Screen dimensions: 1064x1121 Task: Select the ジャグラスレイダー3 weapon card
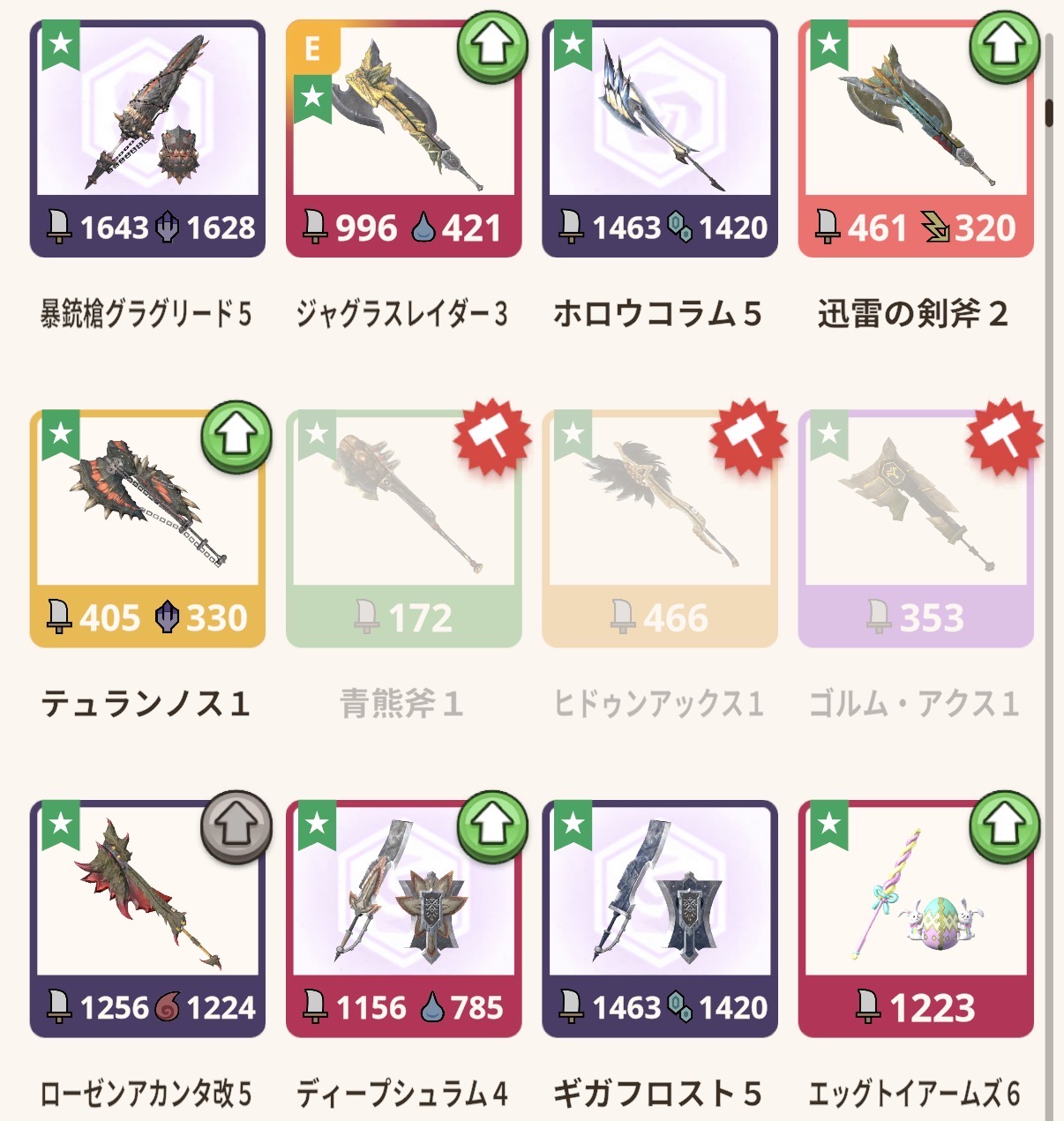click(403, 138)
